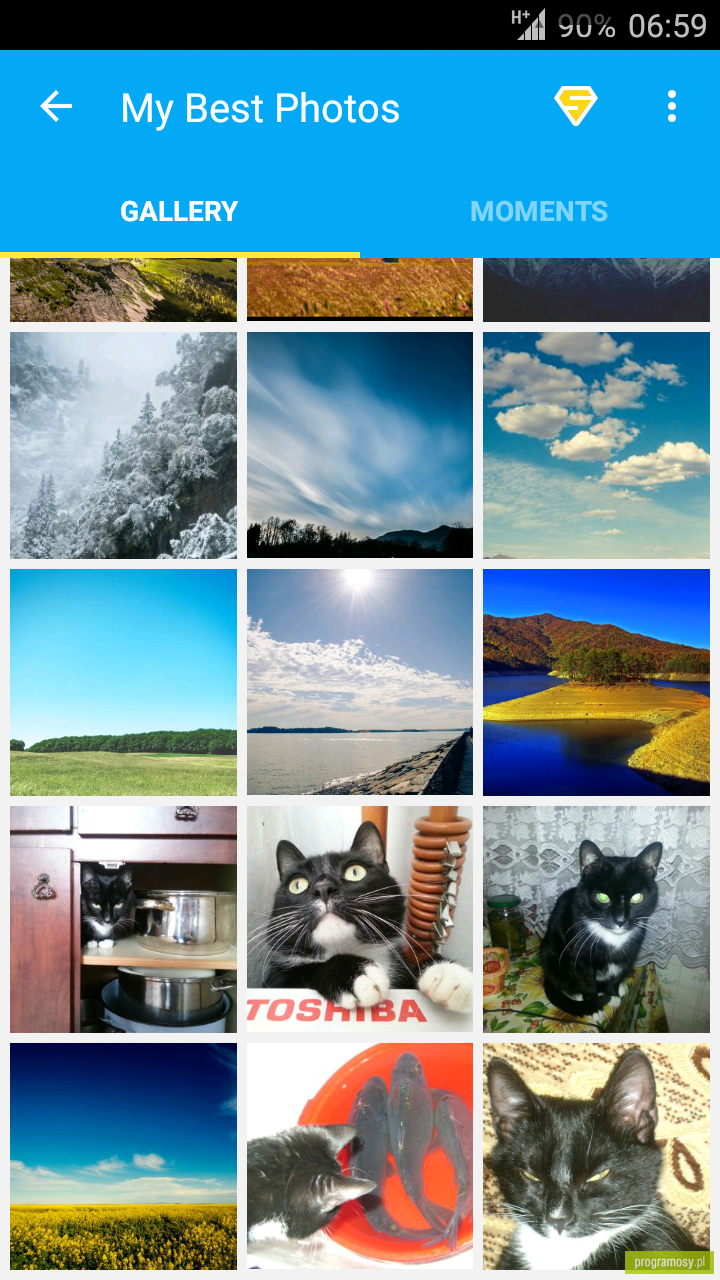The width and height of the screenshot is (720, 1280).
Task: Open the snowy forest photo
Action: tap(123, 445)
